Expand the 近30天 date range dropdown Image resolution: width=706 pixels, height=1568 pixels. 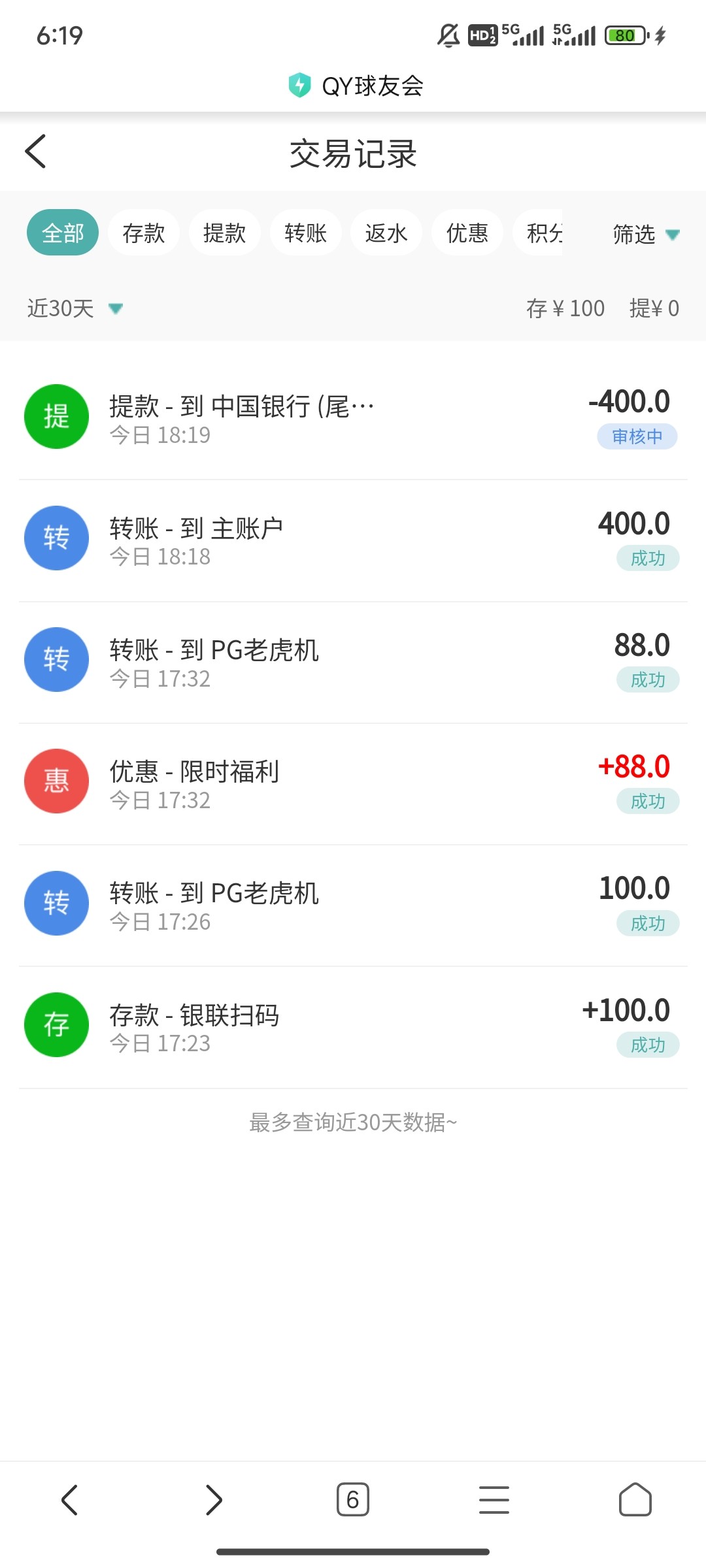tap(75, 308)
